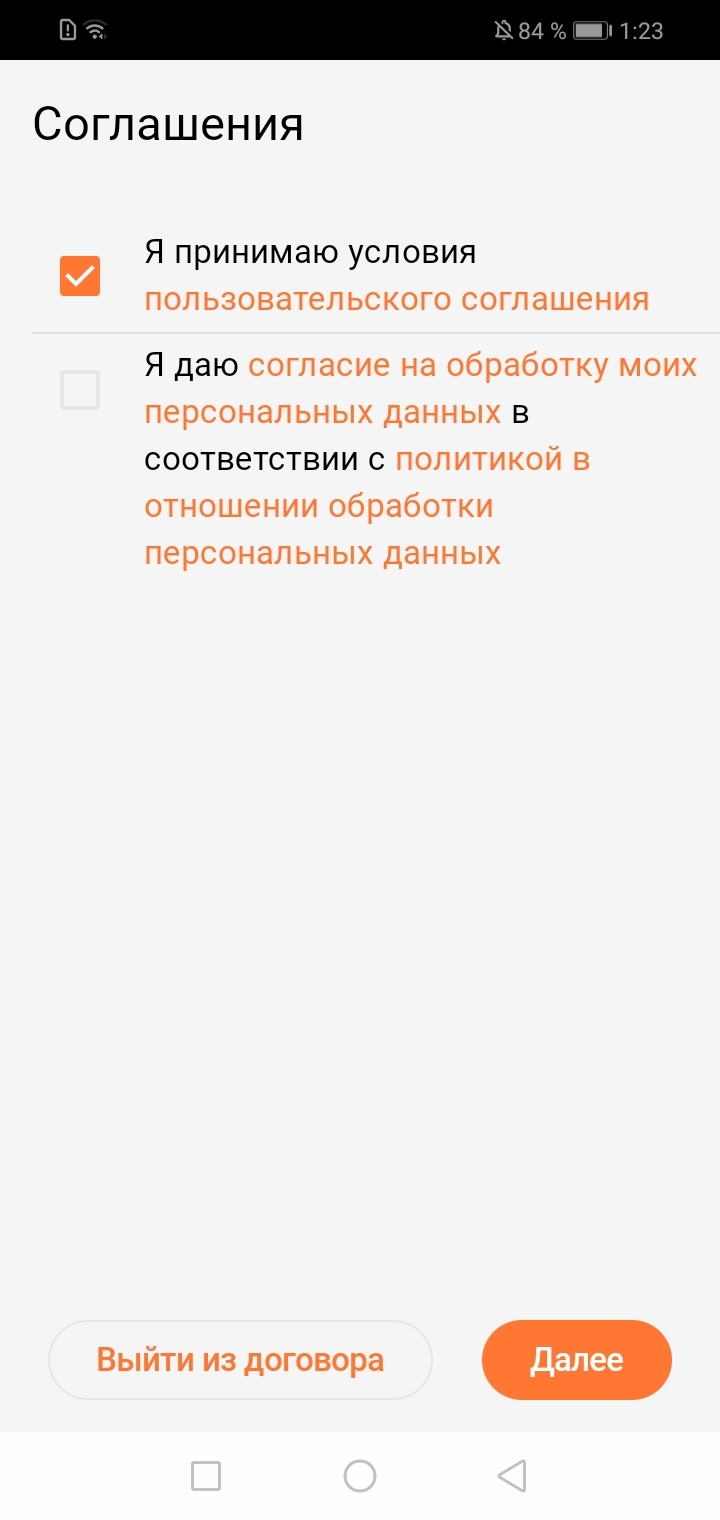Show recent apps via the square button
Viewport: 720px width, 1520px height.
point(206,1475)
